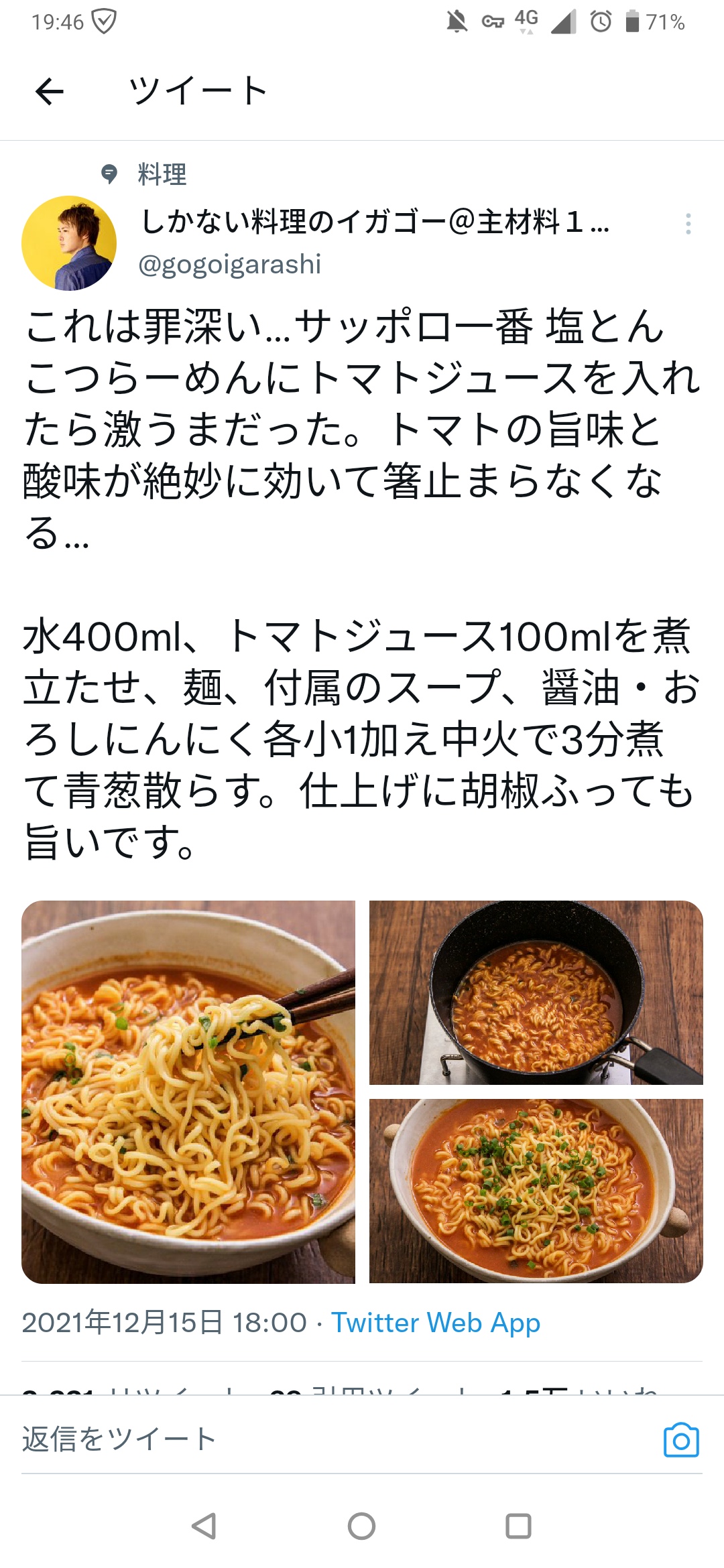View the photo of noodles in black pot

[x=536, y=992]
